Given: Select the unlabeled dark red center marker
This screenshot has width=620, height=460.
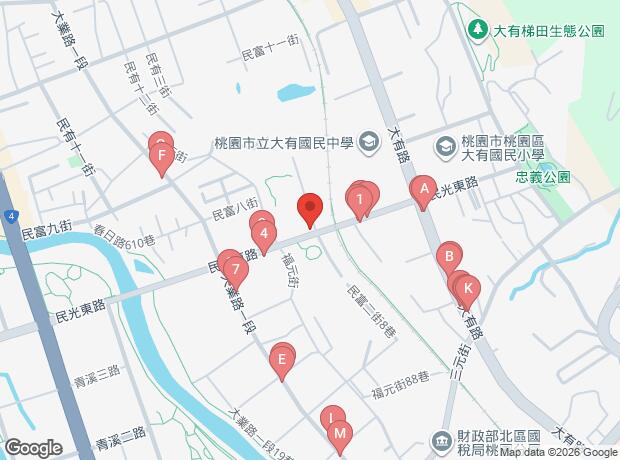Looking at the screenshot, I should [310, 210].
